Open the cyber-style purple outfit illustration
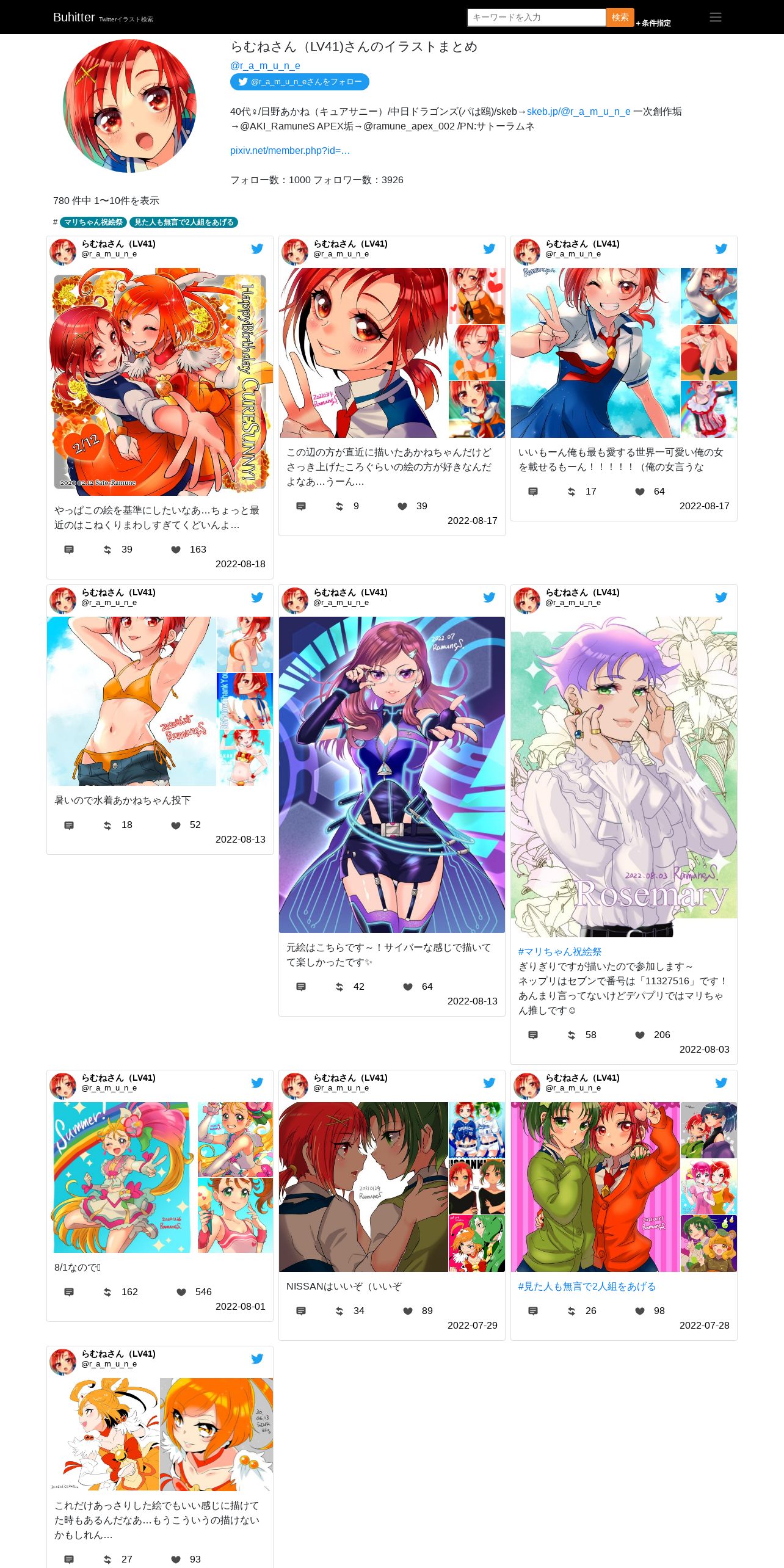The width and height of the screenshot is (784, 1568). (391, 774)
